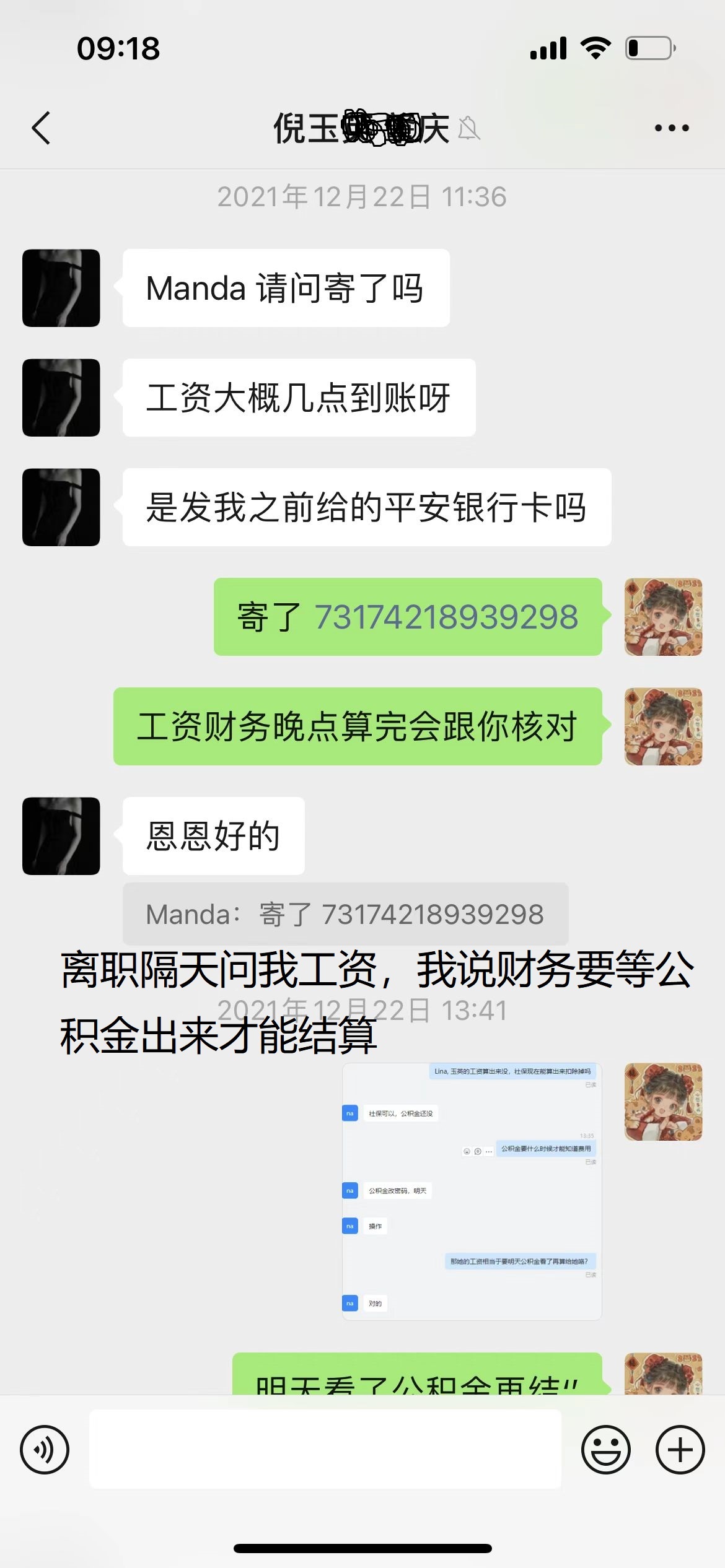Open sender avatar beside 'Manda 请问寄了吗'
The image size is (725, 1568).
click(61, 288)
